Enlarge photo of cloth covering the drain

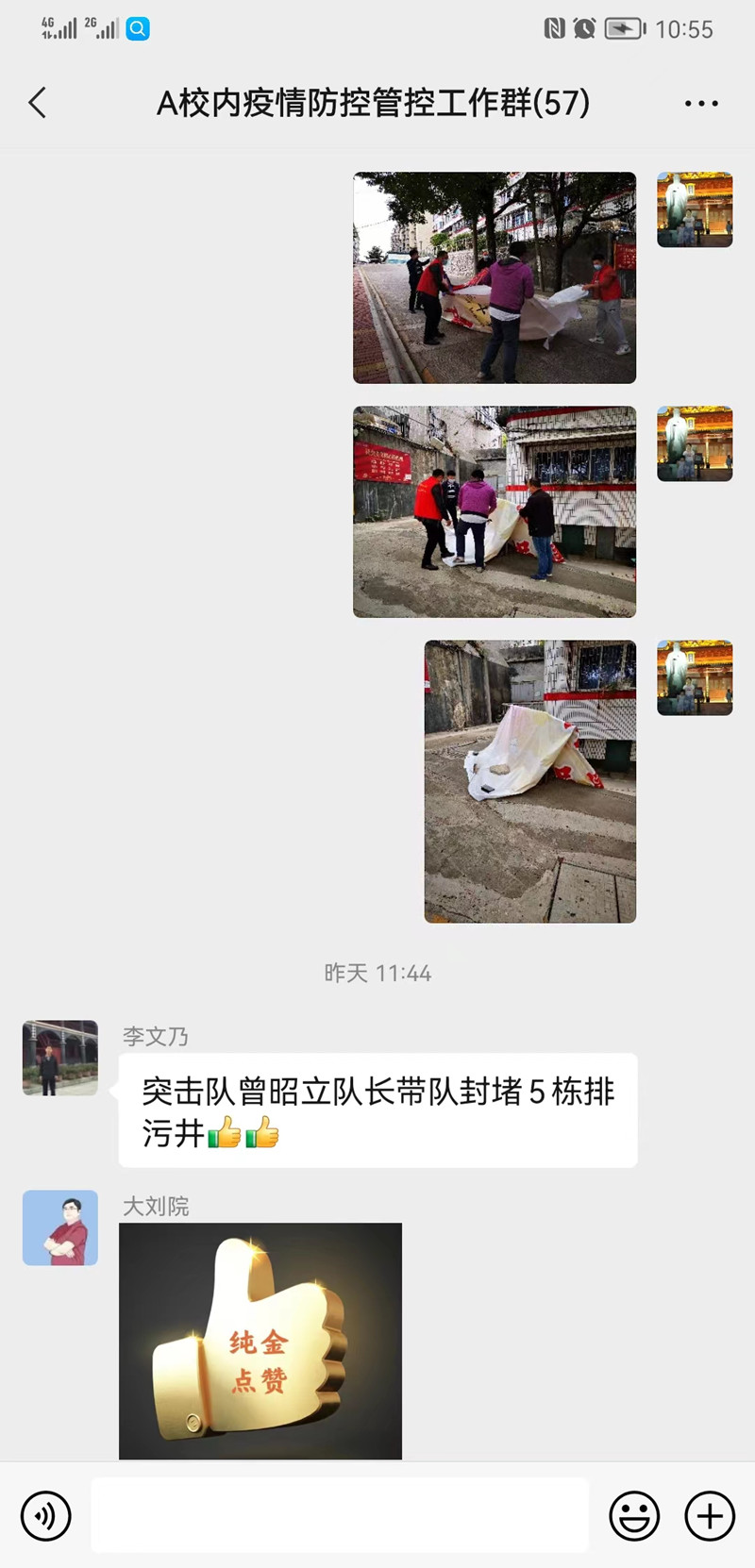click(x=529, y=781)
